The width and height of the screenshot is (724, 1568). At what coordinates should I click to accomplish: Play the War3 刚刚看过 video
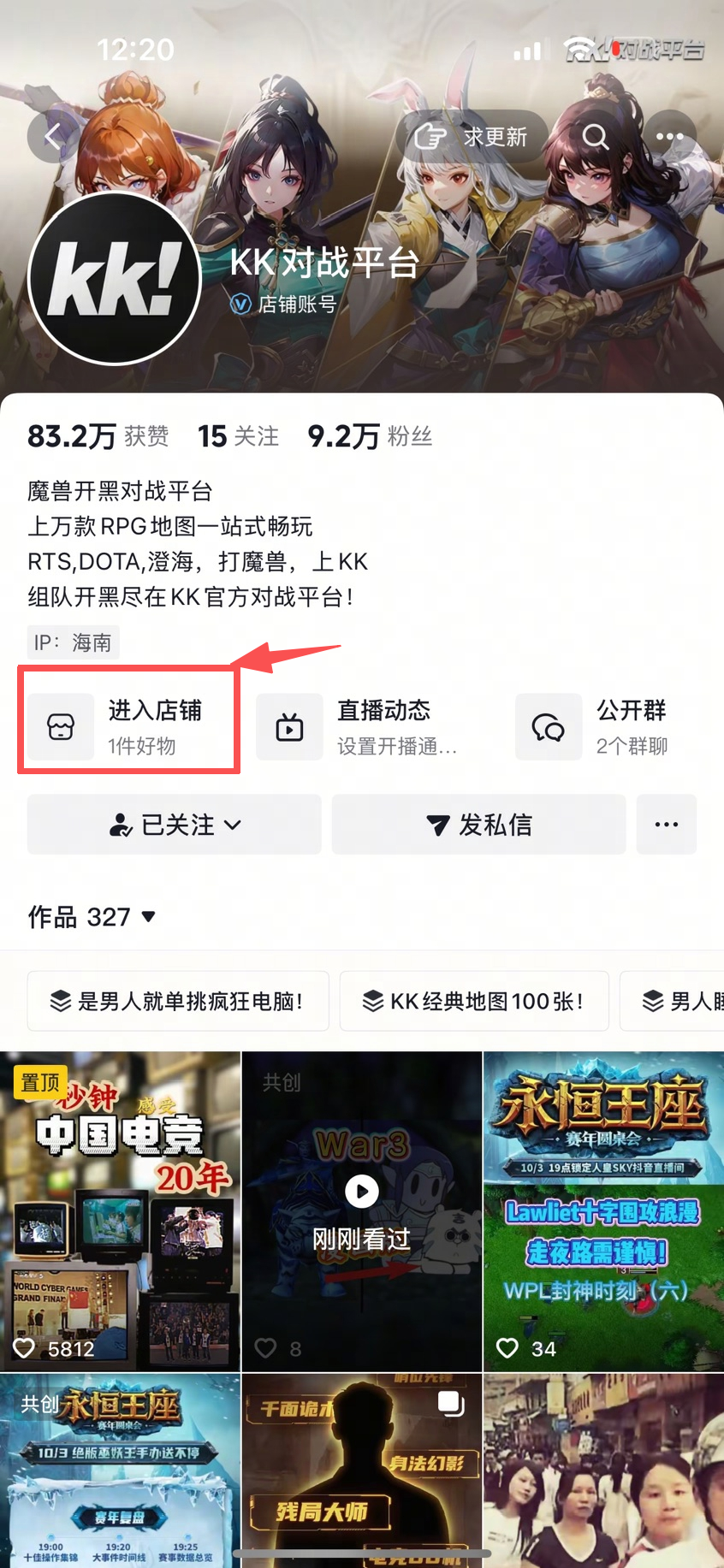(362, 1210)
